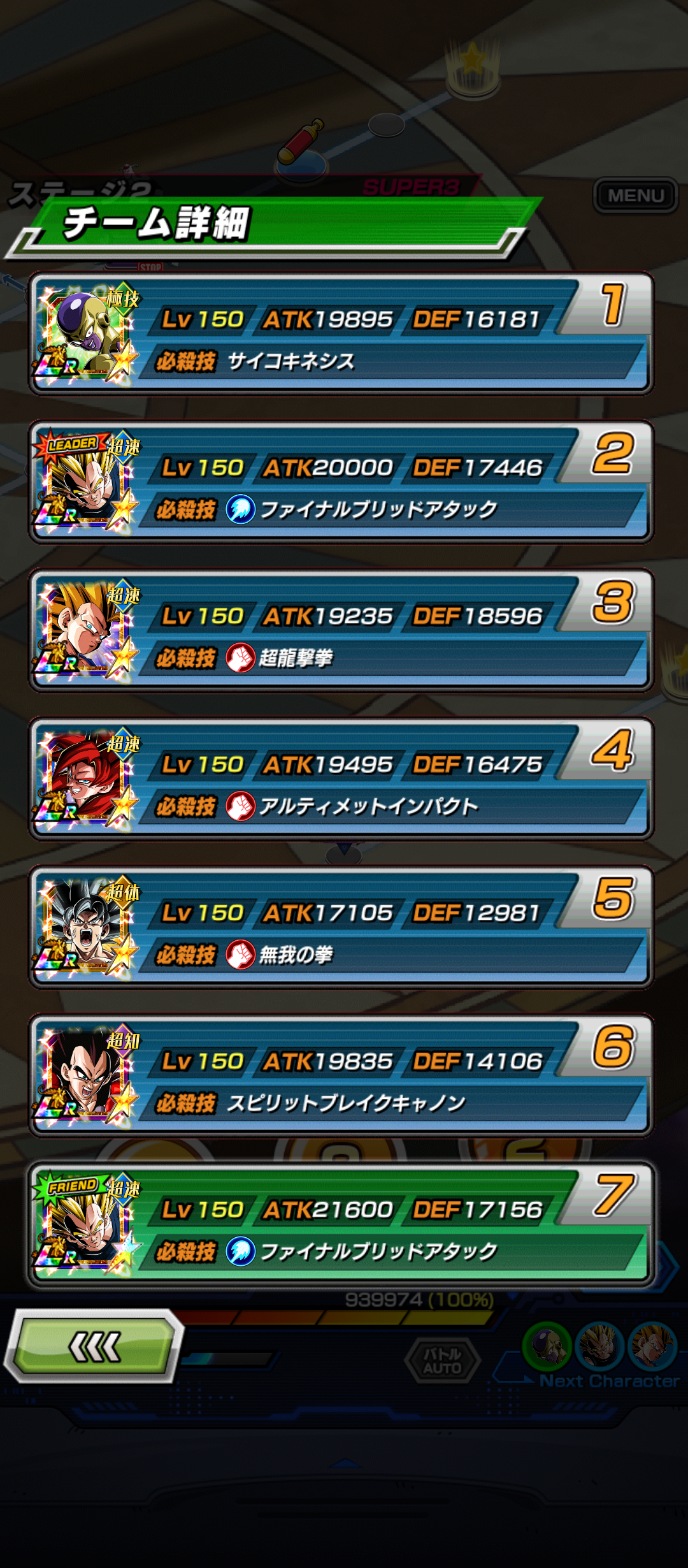Open the leader character in slot 2
Image resolution: width=688 pixels, height=1568 pixels.
click(341, 483)
